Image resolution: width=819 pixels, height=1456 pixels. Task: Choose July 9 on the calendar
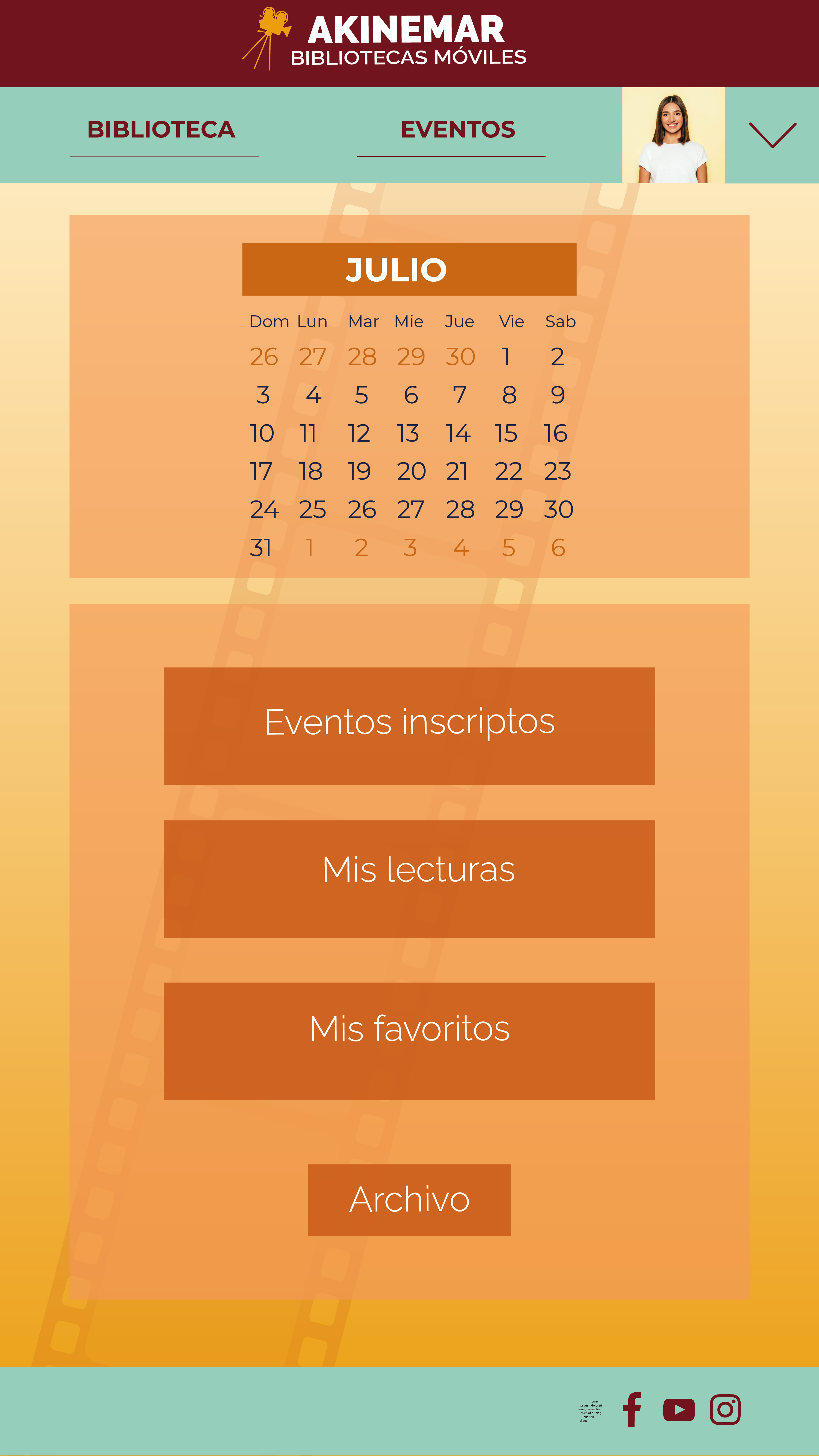[557, 395]
